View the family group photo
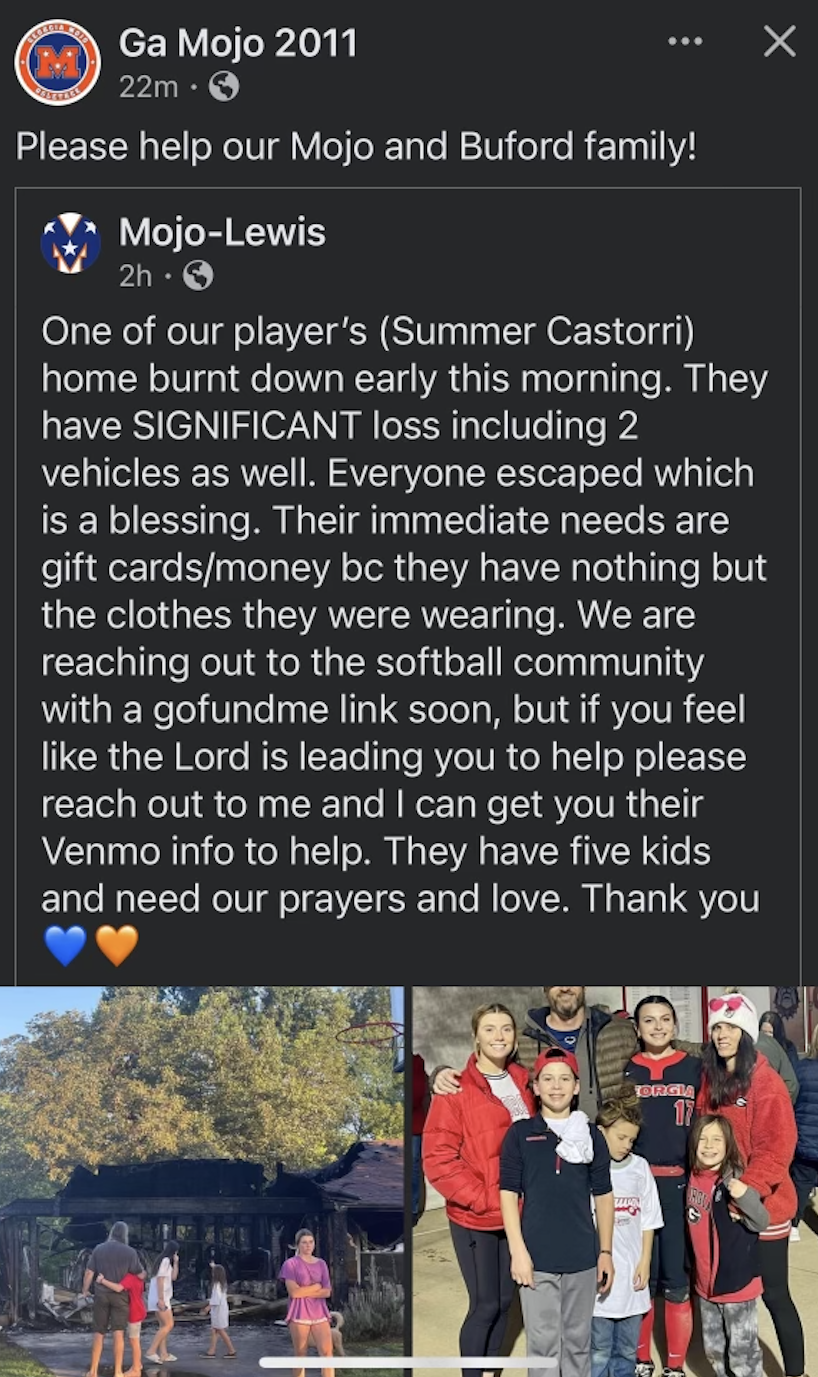 tap(614, 1180)
